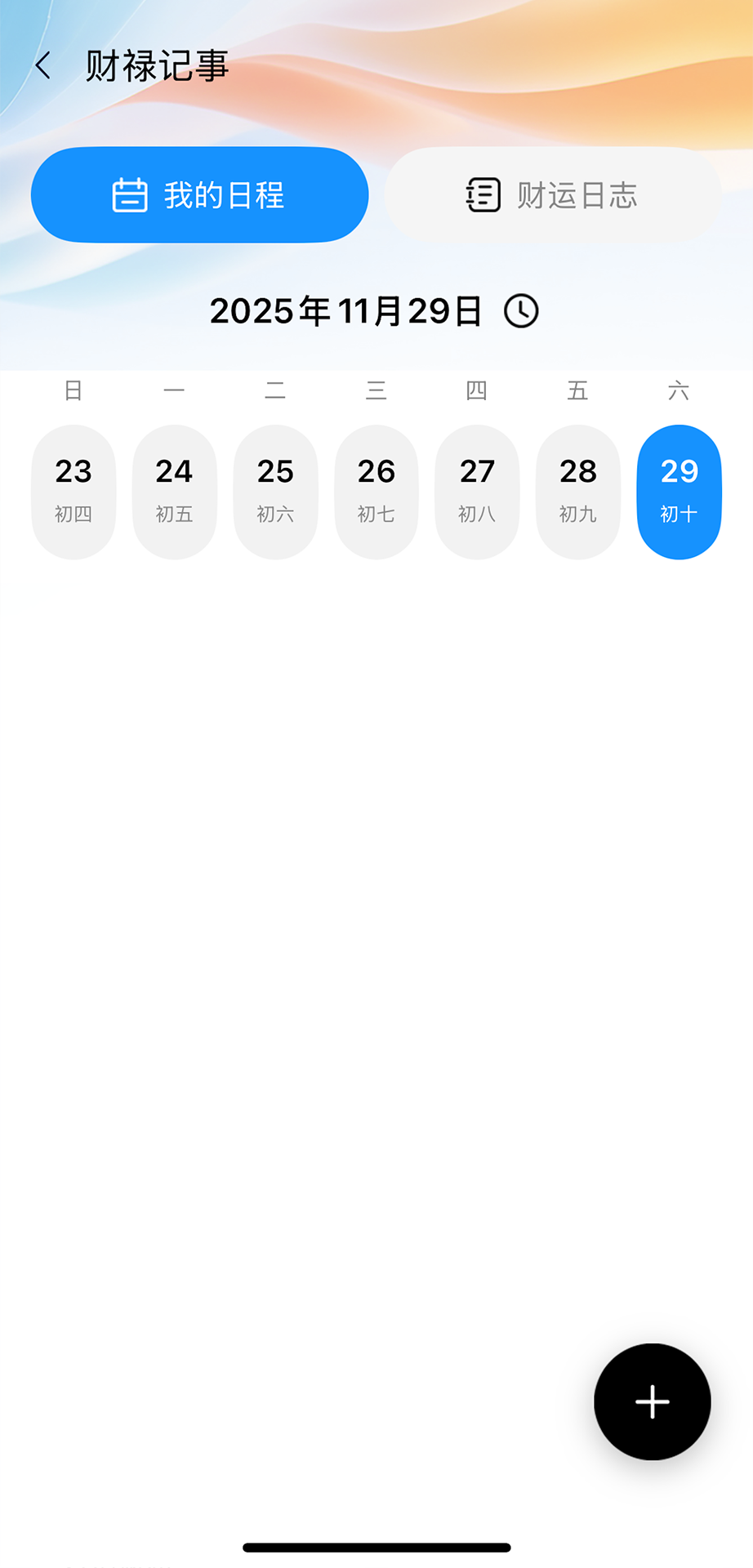
Task: Select date 27 初八
Action: [x=477, y=492]
